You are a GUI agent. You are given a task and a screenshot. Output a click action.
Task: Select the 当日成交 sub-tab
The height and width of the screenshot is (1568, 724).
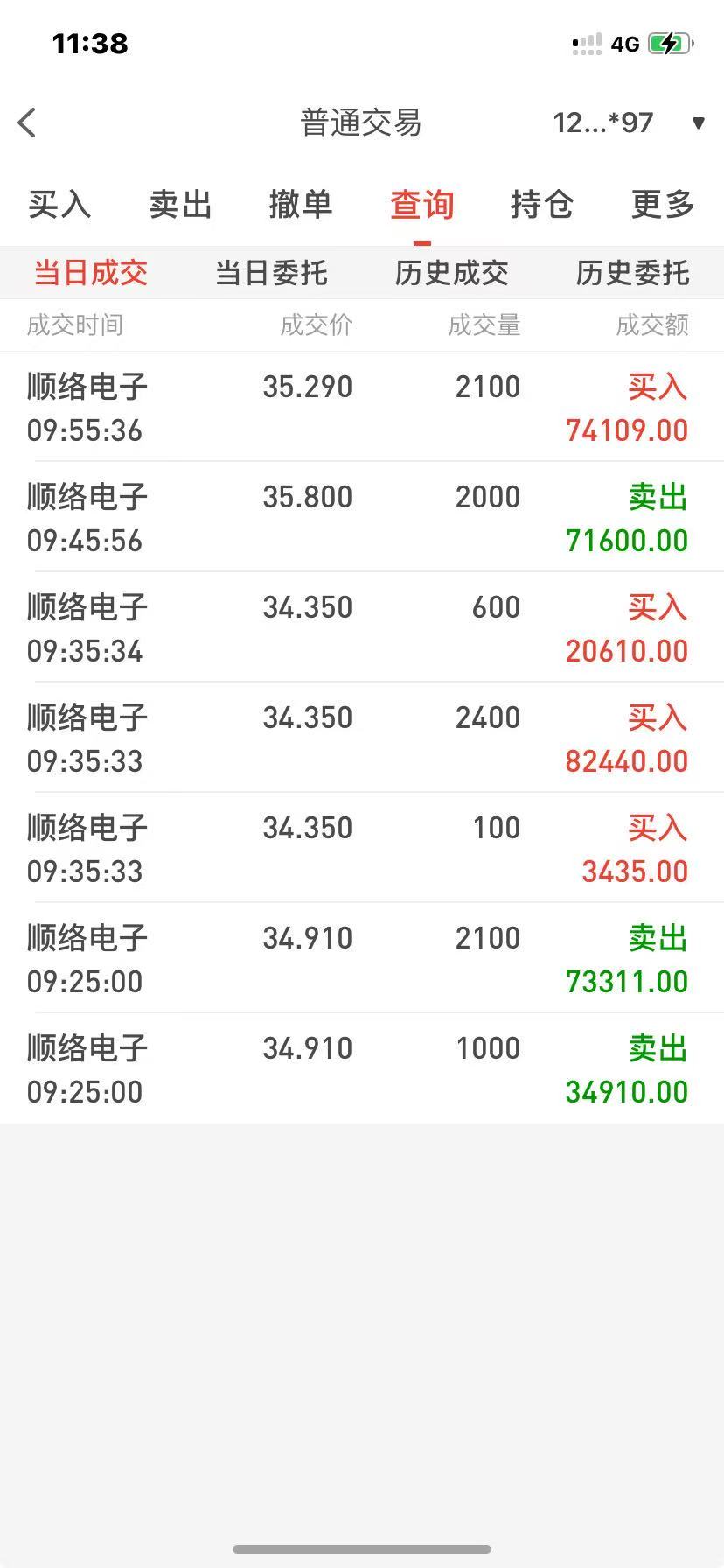91,273
